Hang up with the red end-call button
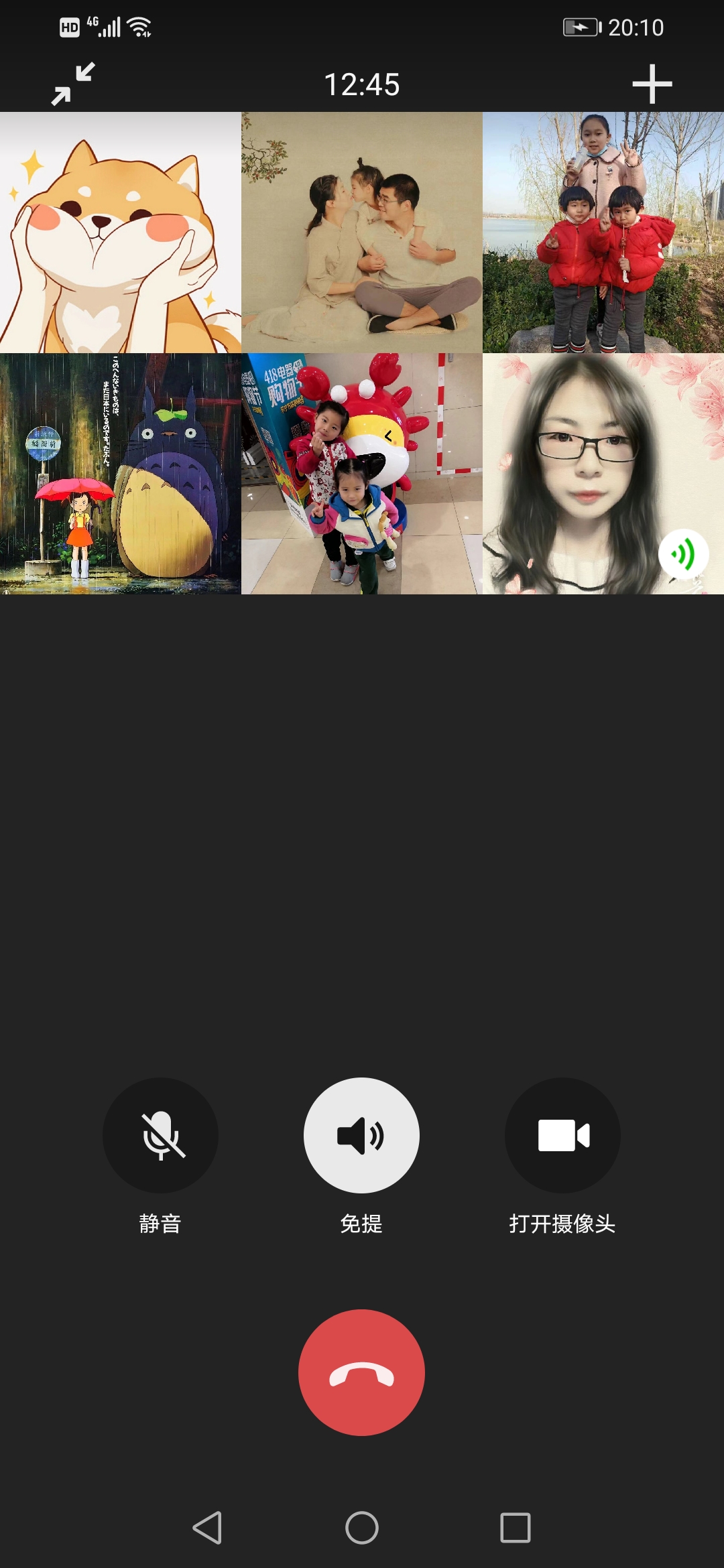 (361, 1372)
